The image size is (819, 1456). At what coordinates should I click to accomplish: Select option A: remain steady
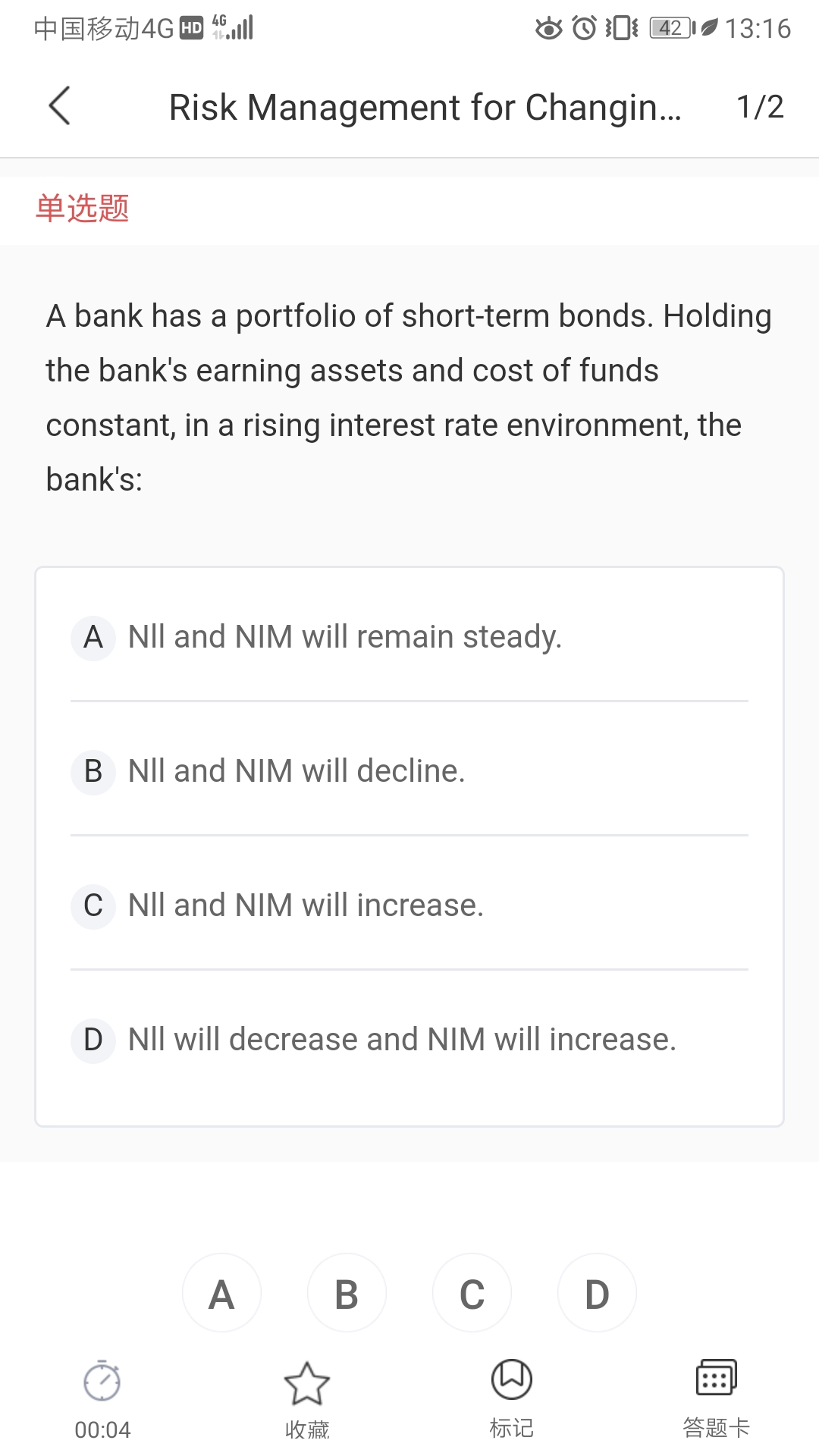pos(409,637)
